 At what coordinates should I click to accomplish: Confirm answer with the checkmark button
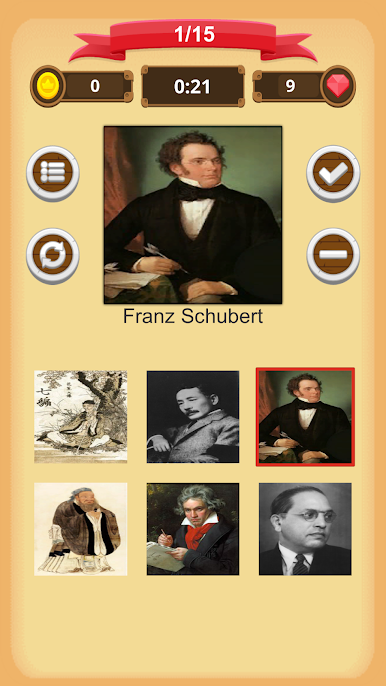pos(333,173)
